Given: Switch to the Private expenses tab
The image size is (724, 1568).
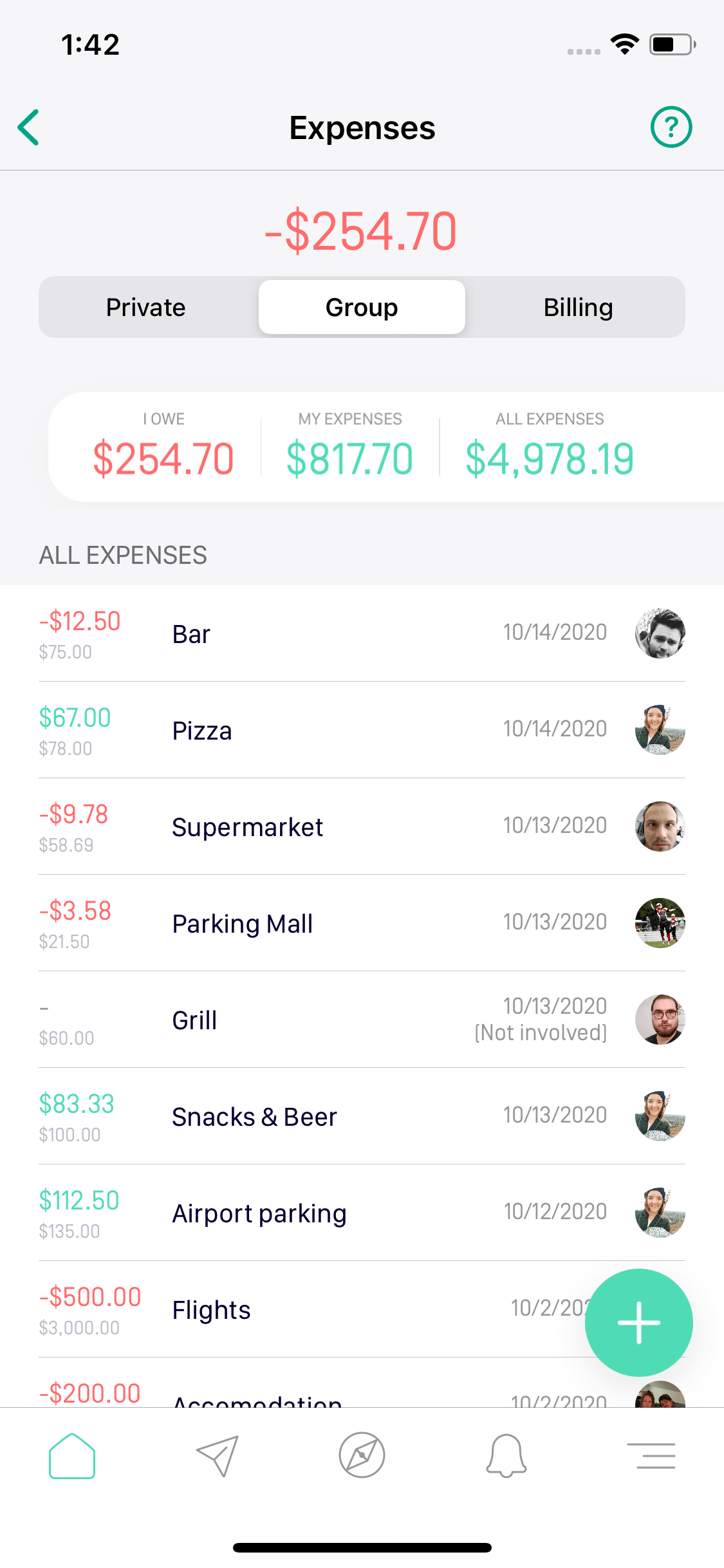Looking at the screenshot, I should click(x=146, y=308).
